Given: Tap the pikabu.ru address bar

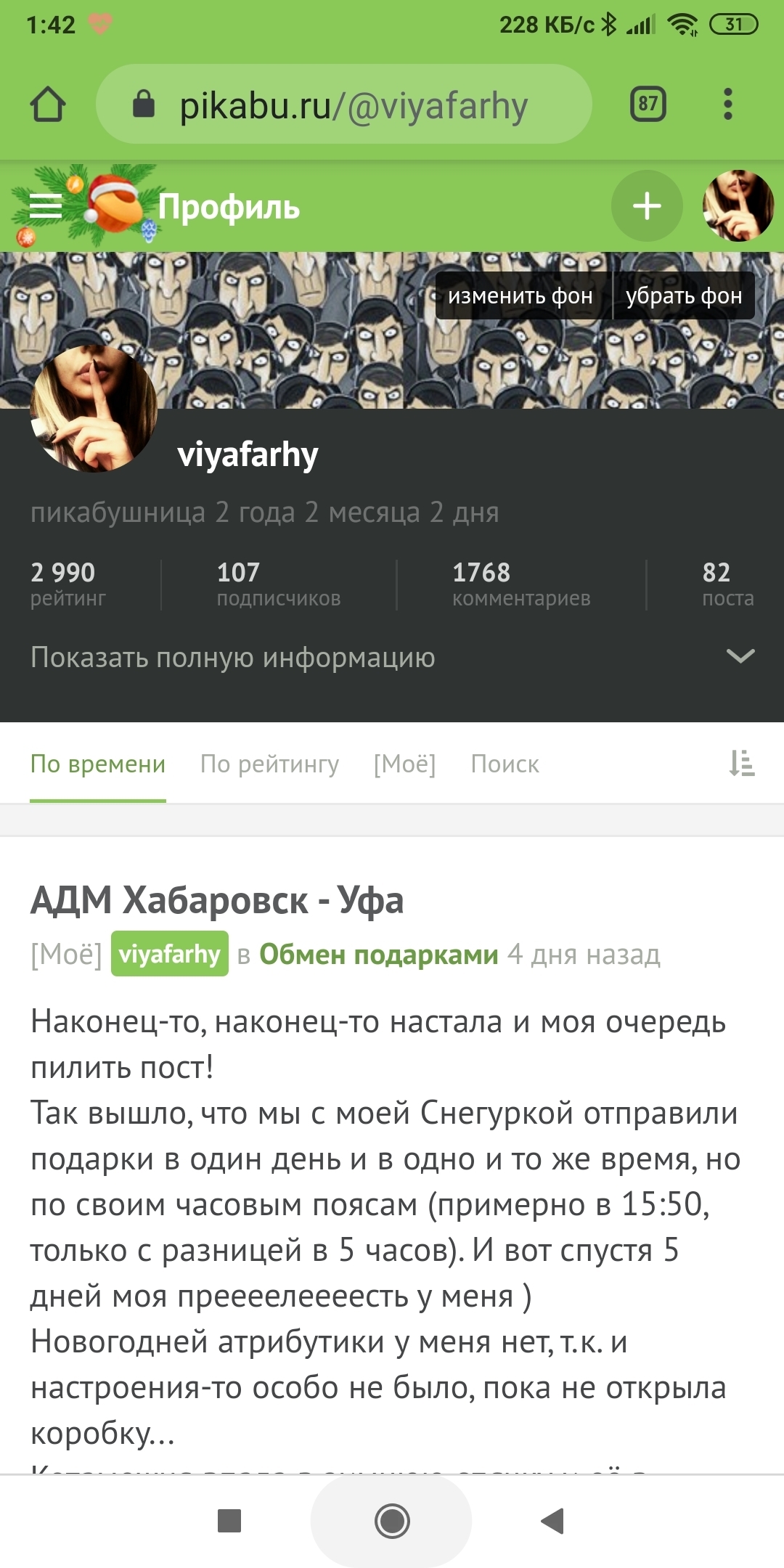Looking at the screenshot, I should tap(353, 106).
